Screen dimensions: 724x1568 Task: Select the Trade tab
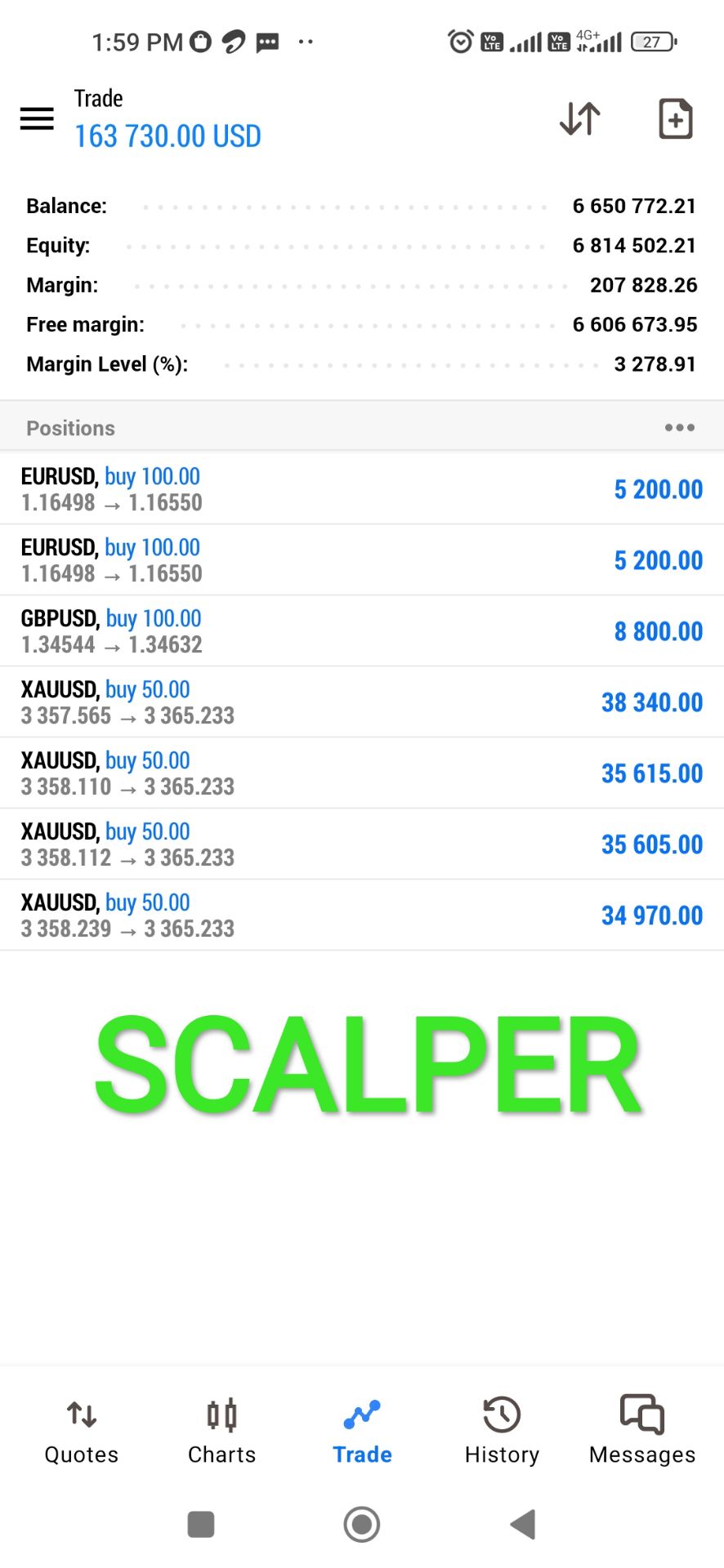(x=362, y=1432)
